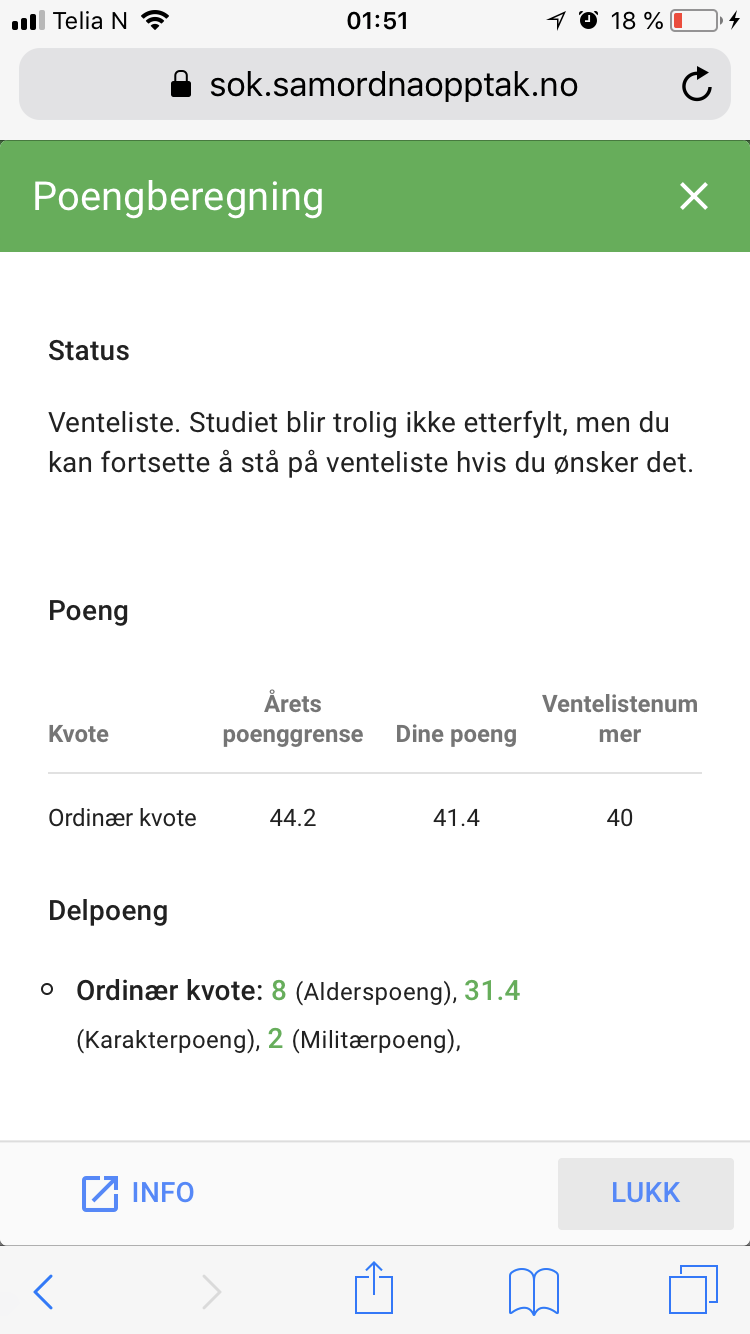
Task: Open the Safari share sheet
Action: coord(374,1288)
